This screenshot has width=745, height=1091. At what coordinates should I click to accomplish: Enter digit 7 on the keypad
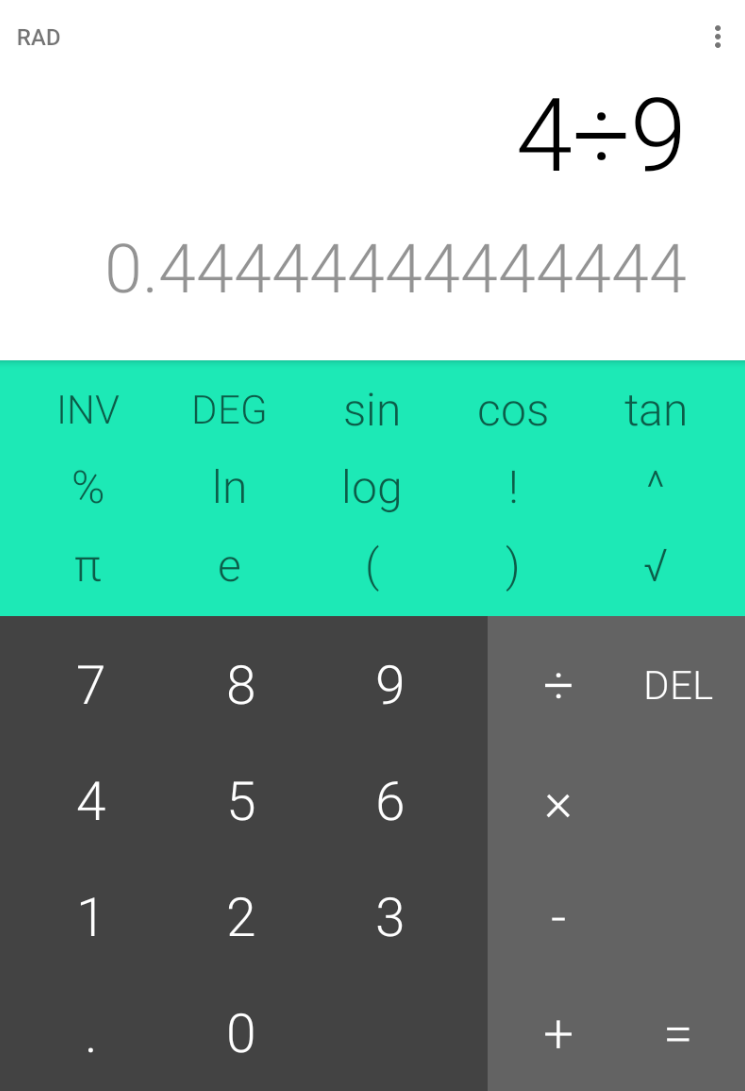(x=91, y=686)
